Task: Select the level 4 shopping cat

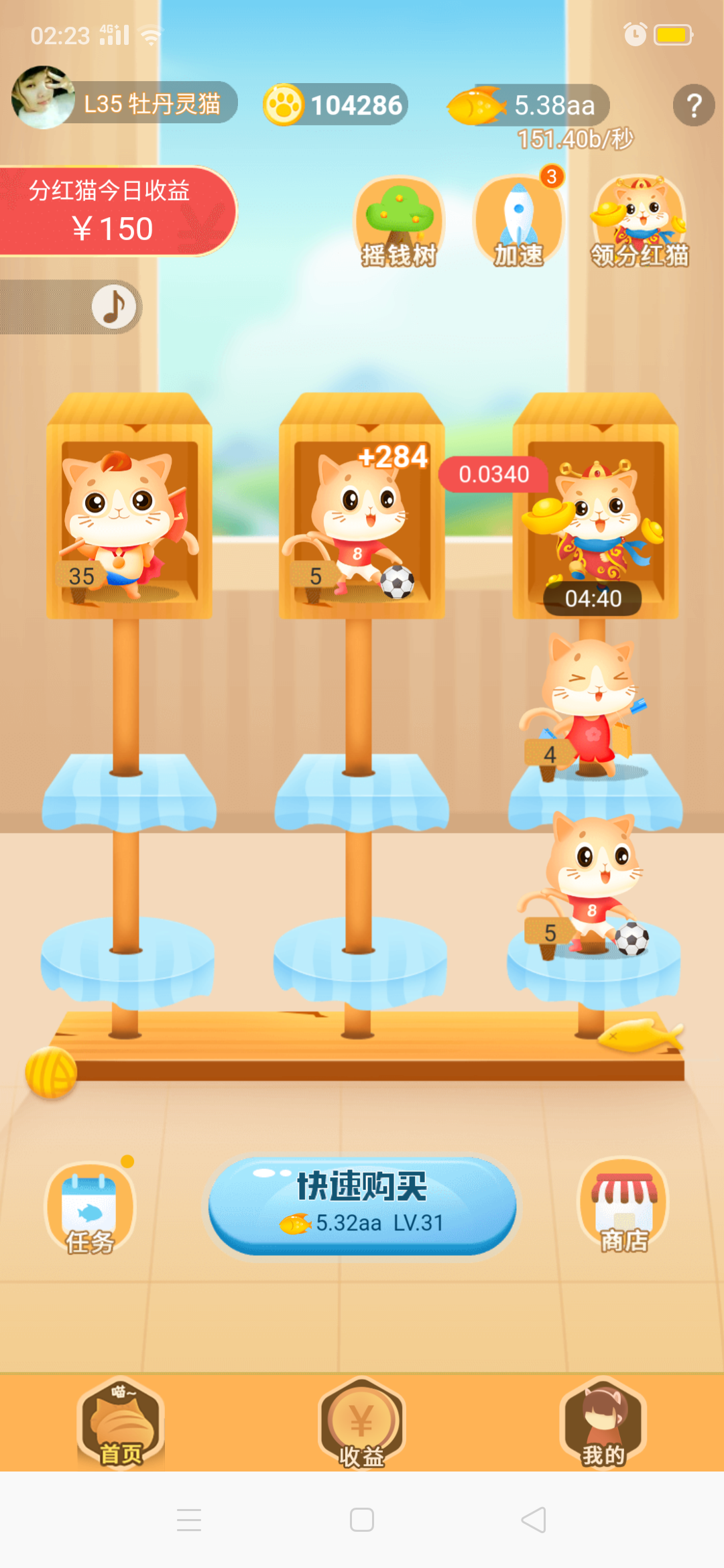Action: click(x=585, y=709)
